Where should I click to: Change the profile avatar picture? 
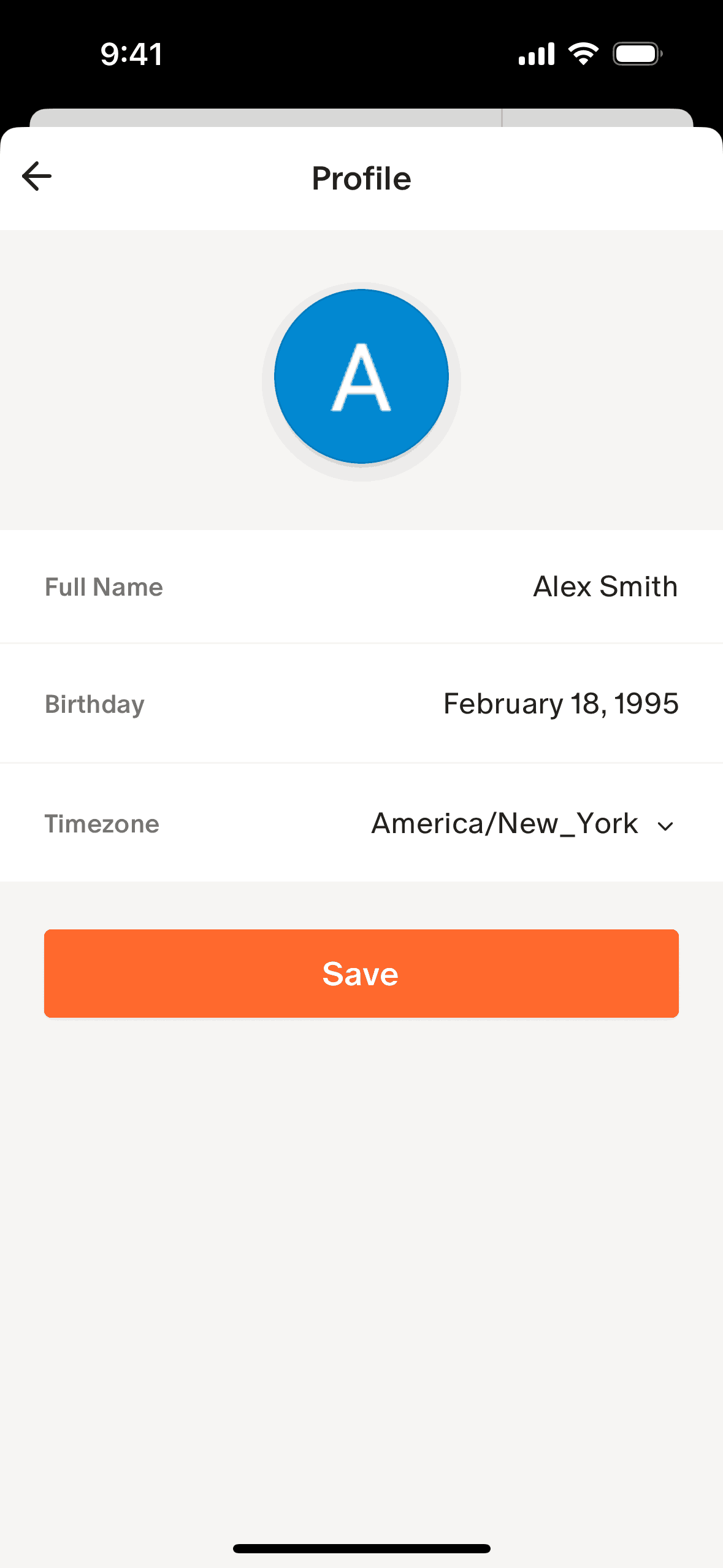[x=361, y=377]
